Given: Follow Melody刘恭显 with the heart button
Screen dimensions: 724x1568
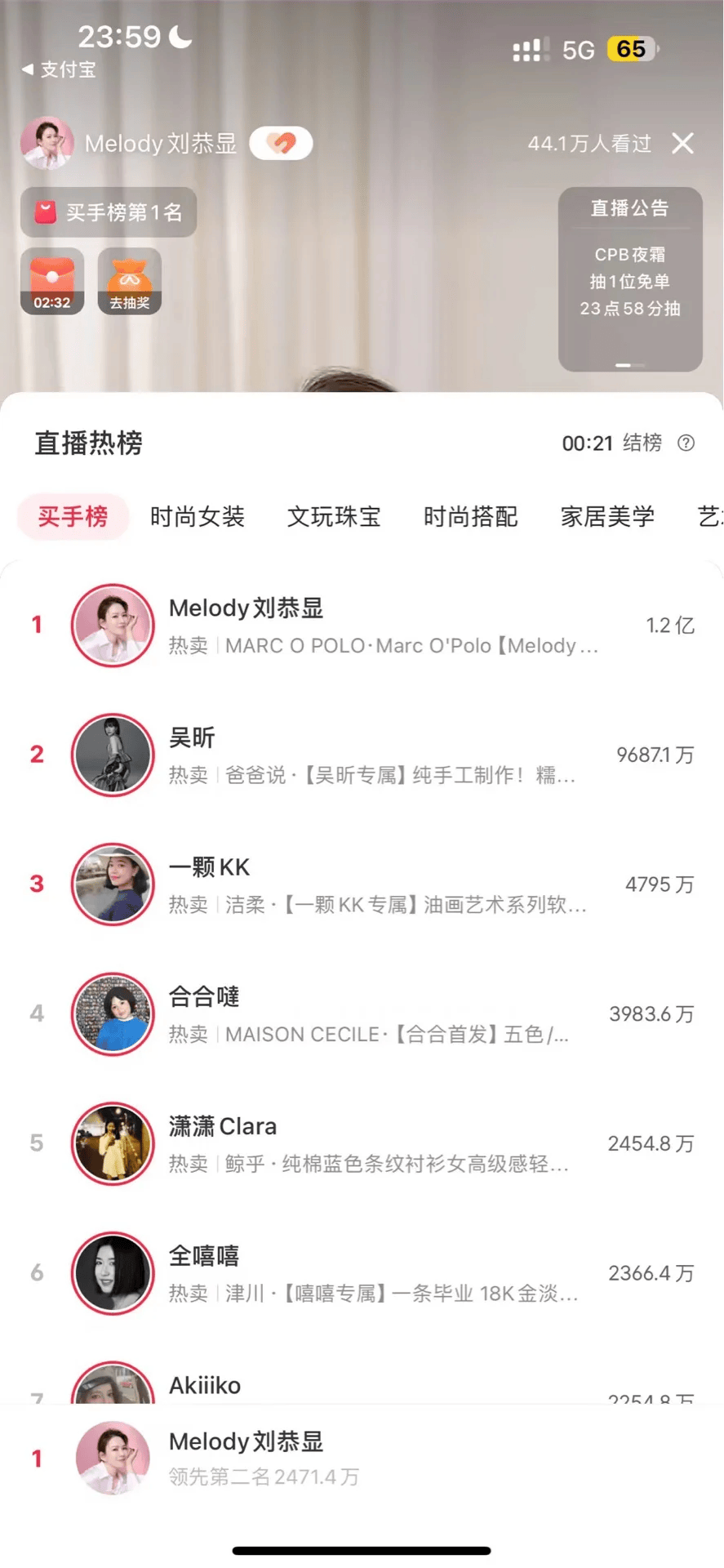Looking at the screenshot, I should (x=281, y=144).
